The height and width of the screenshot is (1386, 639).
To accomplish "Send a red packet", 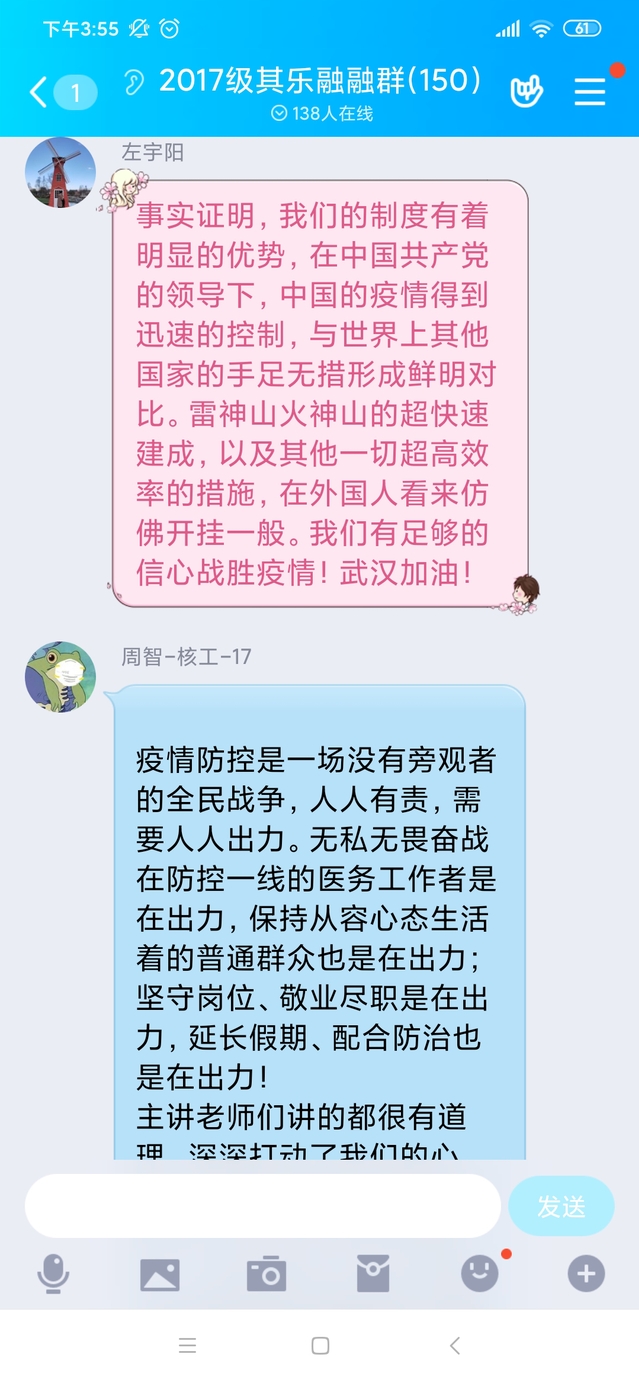I will (373, 1274).
